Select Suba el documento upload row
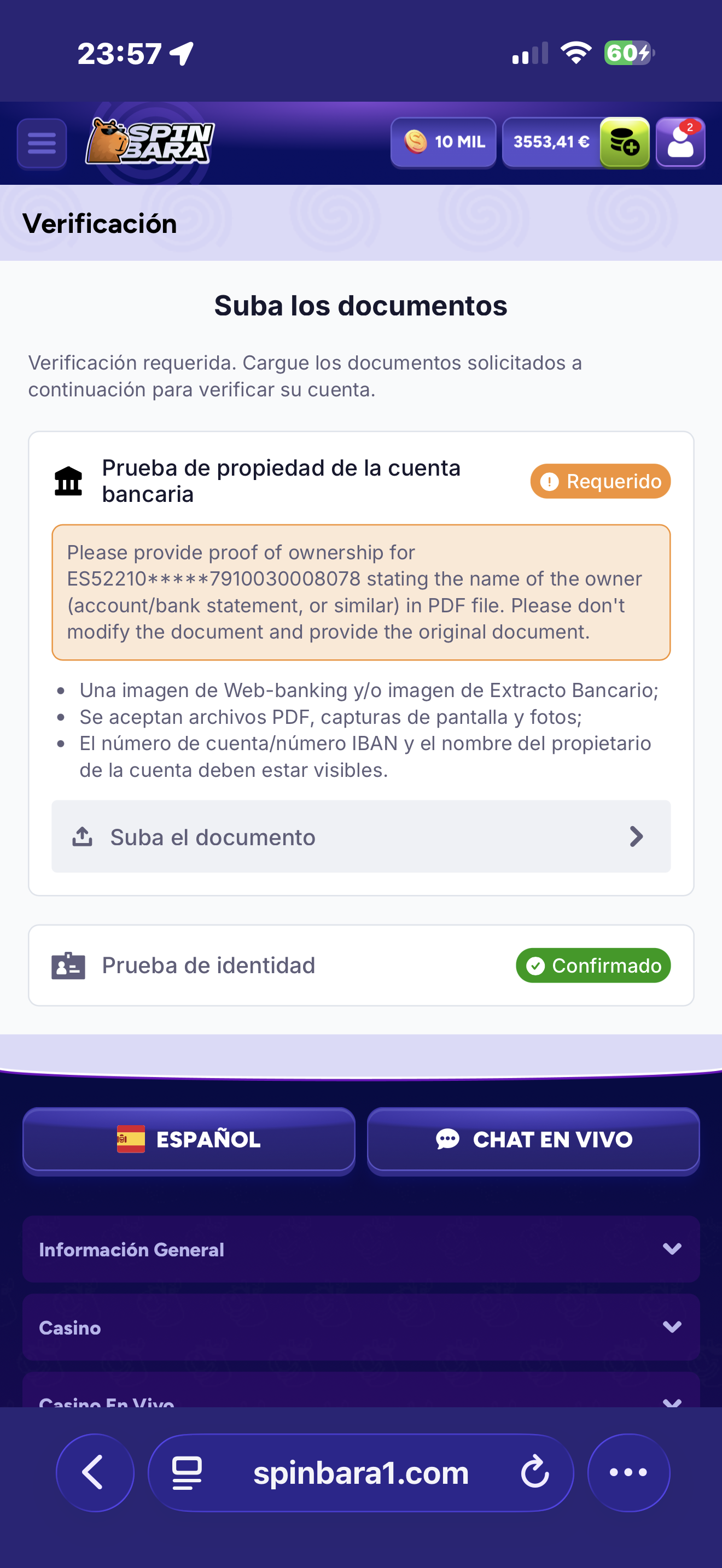The height and width of the screenshot is (1568, 722). tap(360, 837)
